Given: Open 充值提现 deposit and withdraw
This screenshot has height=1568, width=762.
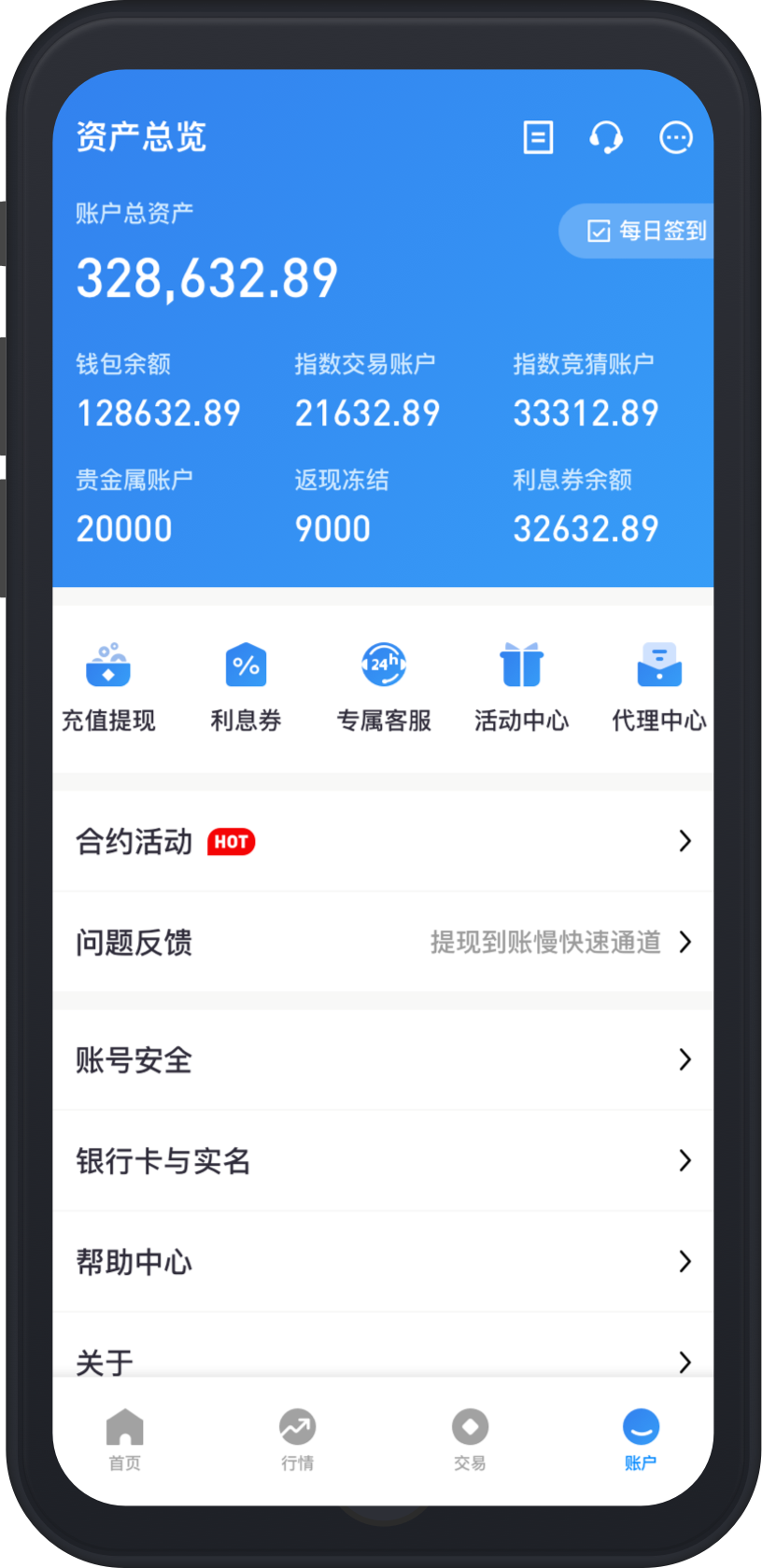Looking at the screenshot, I should [108, 685].
